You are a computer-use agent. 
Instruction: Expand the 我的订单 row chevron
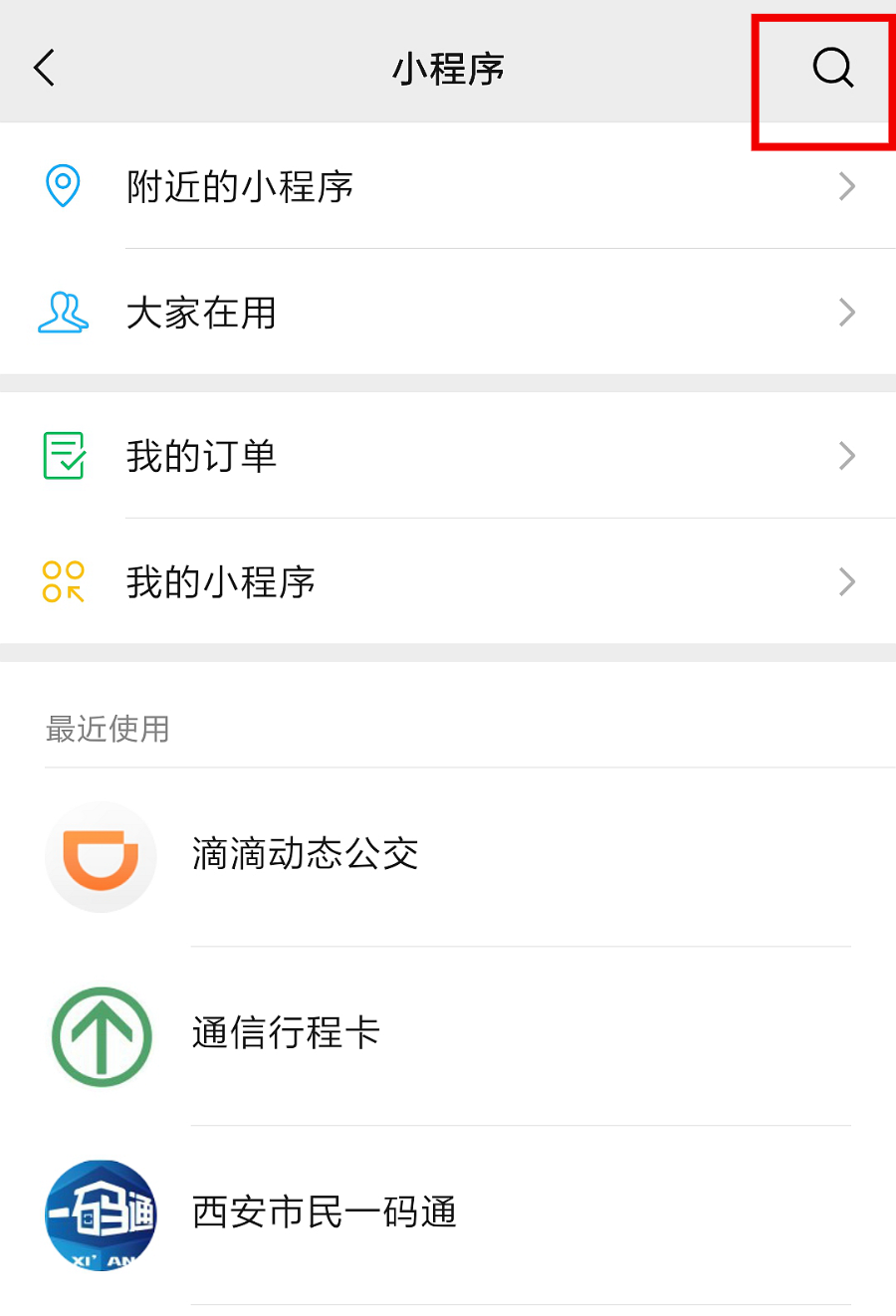click(846, 456)
